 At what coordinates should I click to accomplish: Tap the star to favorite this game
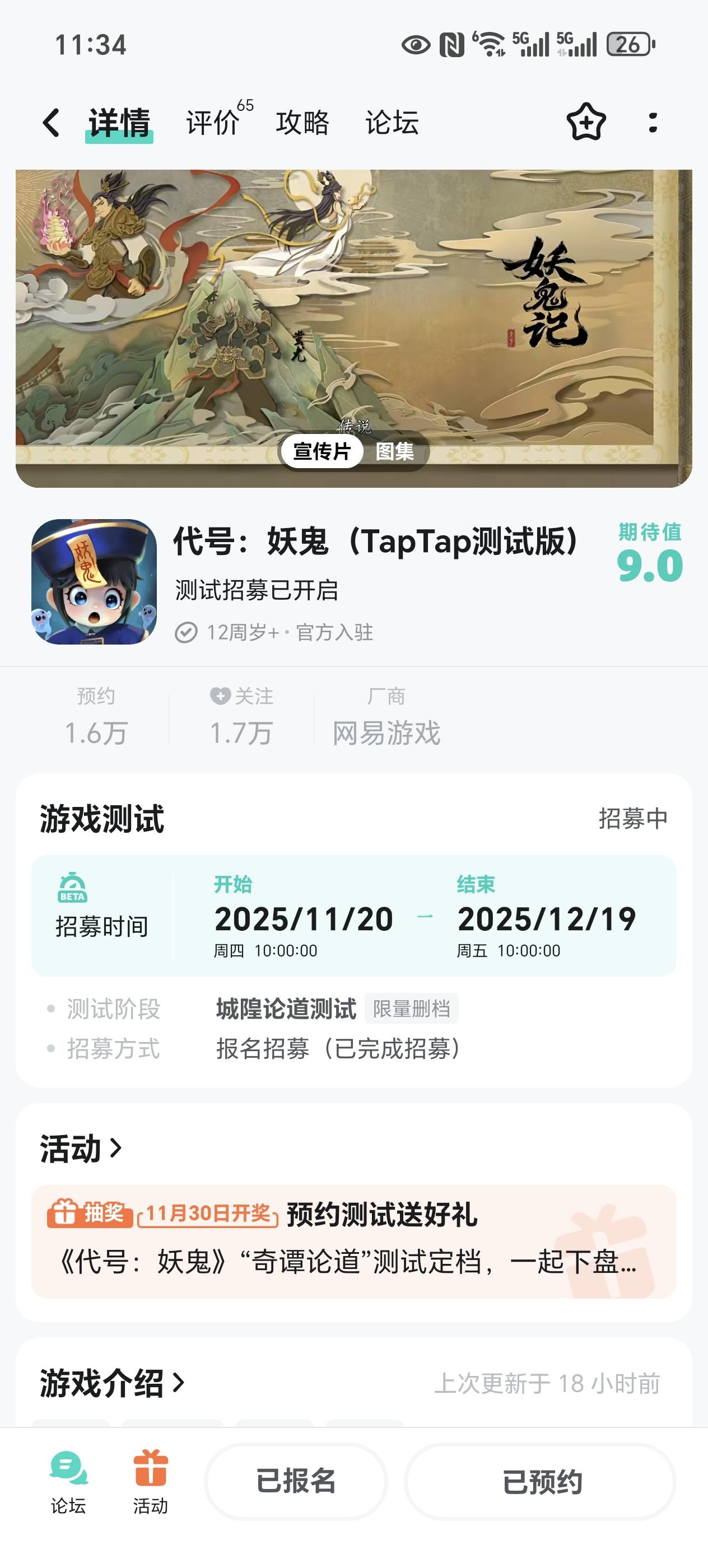click(586, 122)
